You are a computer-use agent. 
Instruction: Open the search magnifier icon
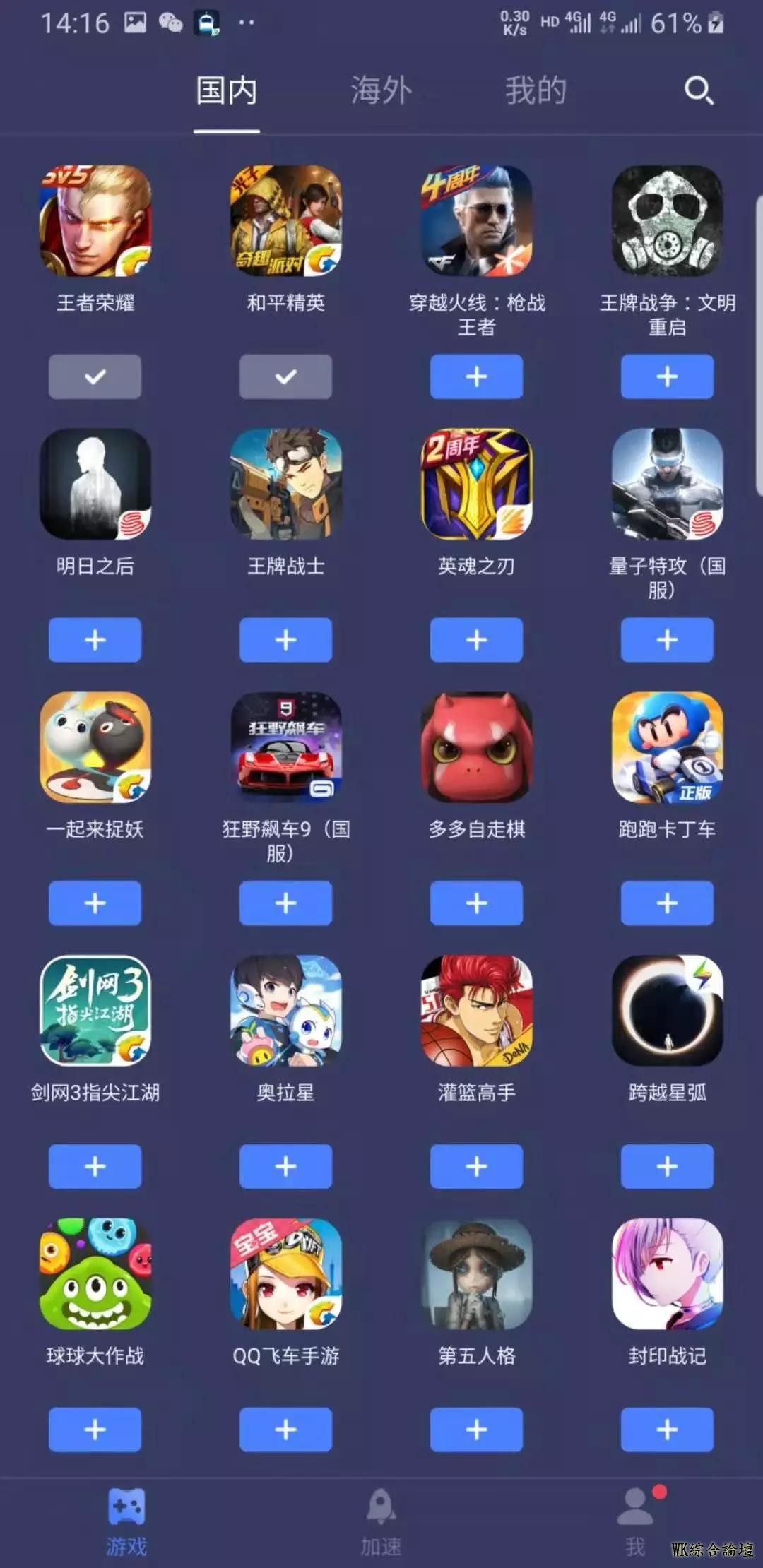pyautogui.click(x=699, y=91)
